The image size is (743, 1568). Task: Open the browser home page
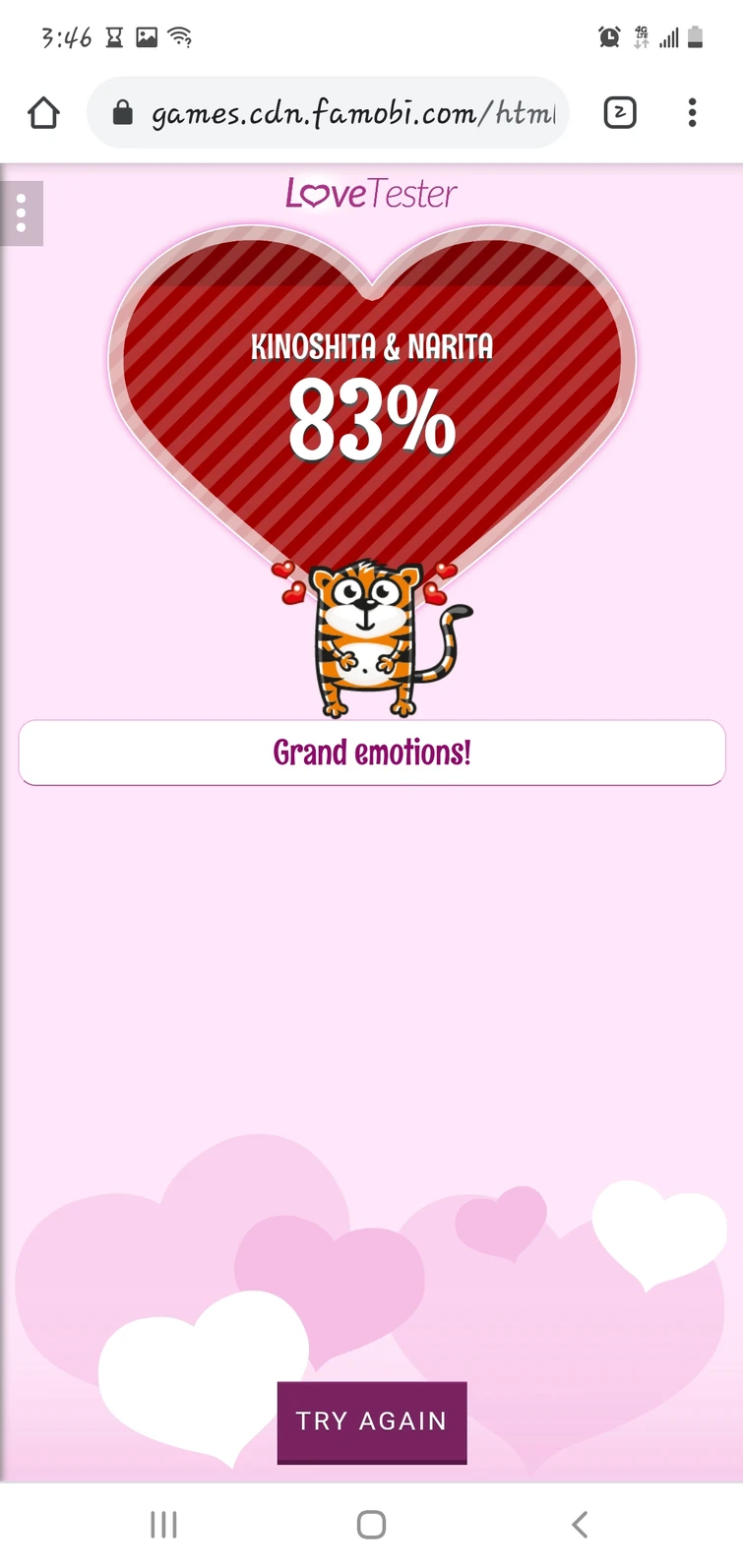[44, 113]
